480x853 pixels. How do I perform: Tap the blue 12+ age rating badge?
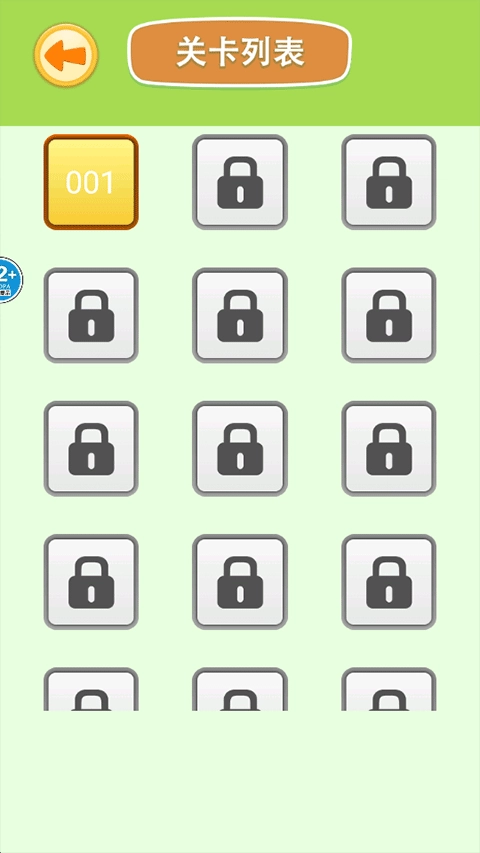pyautogui.click(x=11, y=280)
